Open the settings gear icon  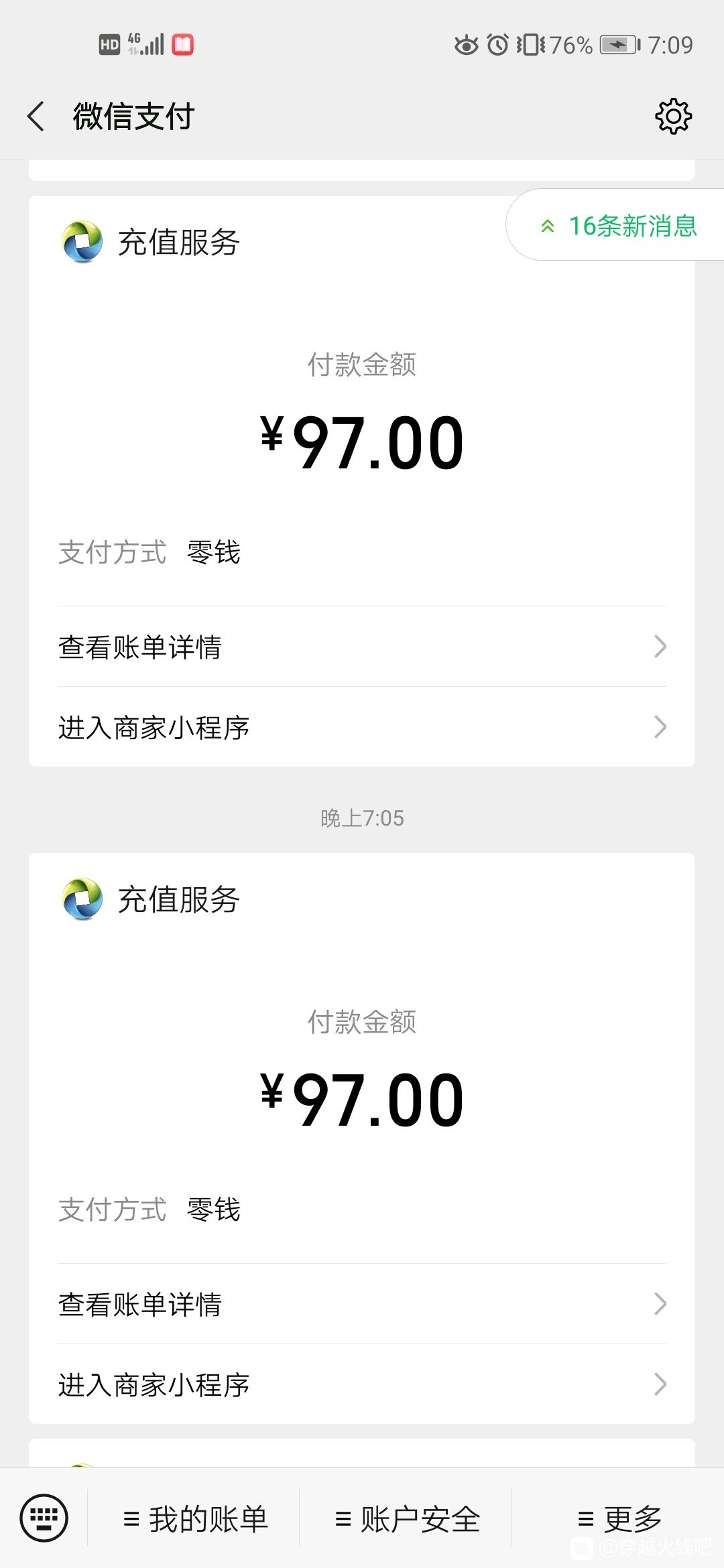coord(673,117)
